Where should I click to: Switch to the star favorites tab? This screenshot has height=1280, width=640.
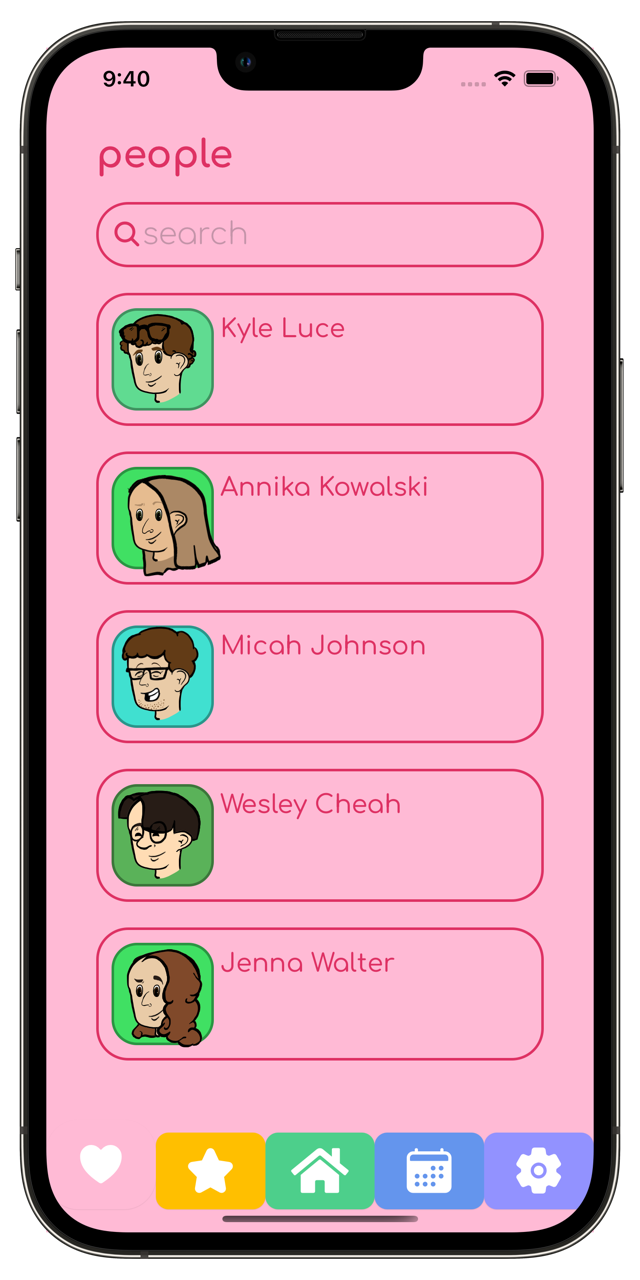click(210, 1171)
